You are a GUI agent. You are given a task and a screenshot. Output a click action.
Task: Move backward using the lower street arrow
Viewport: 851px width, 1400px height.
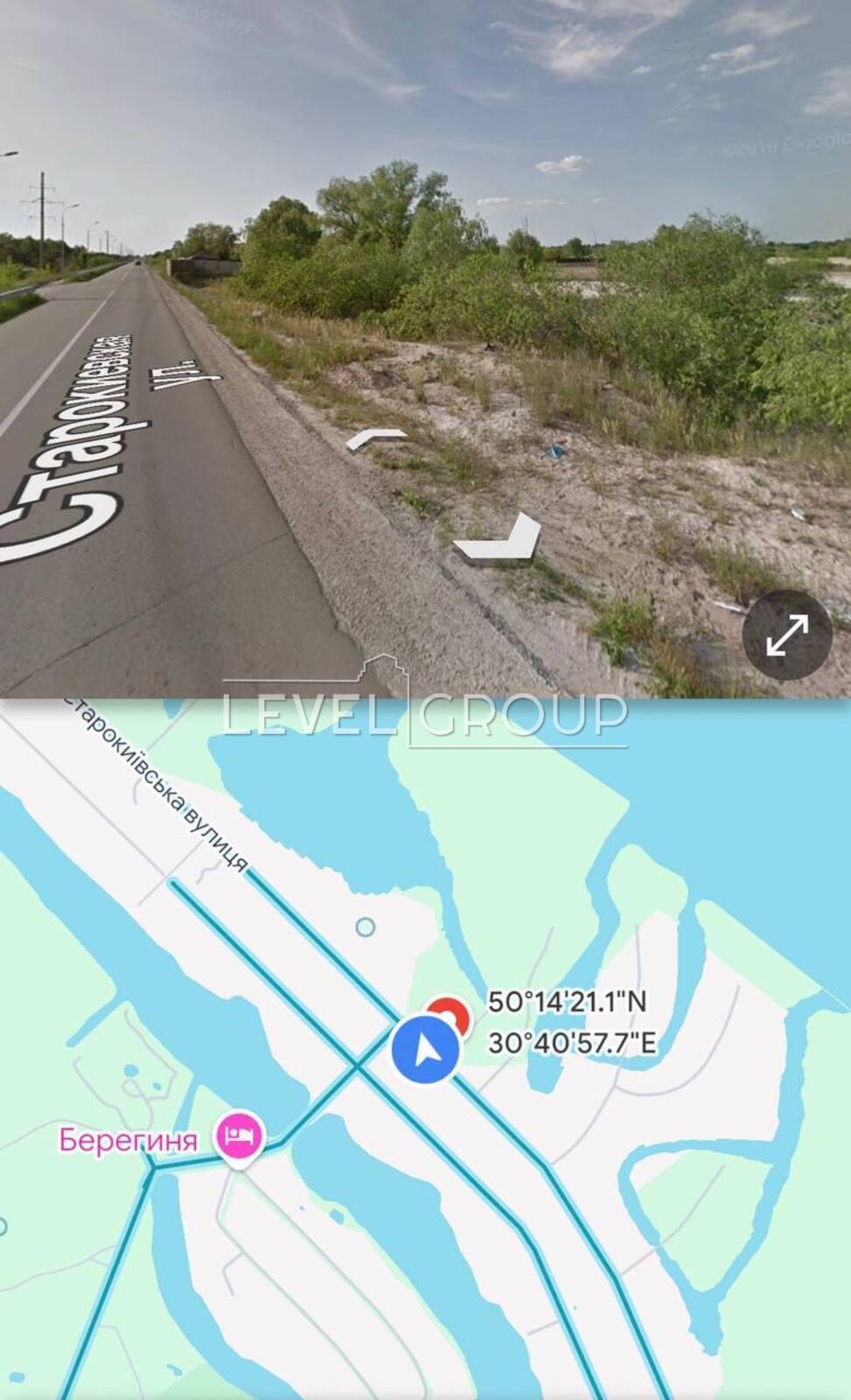pos(497,538)
